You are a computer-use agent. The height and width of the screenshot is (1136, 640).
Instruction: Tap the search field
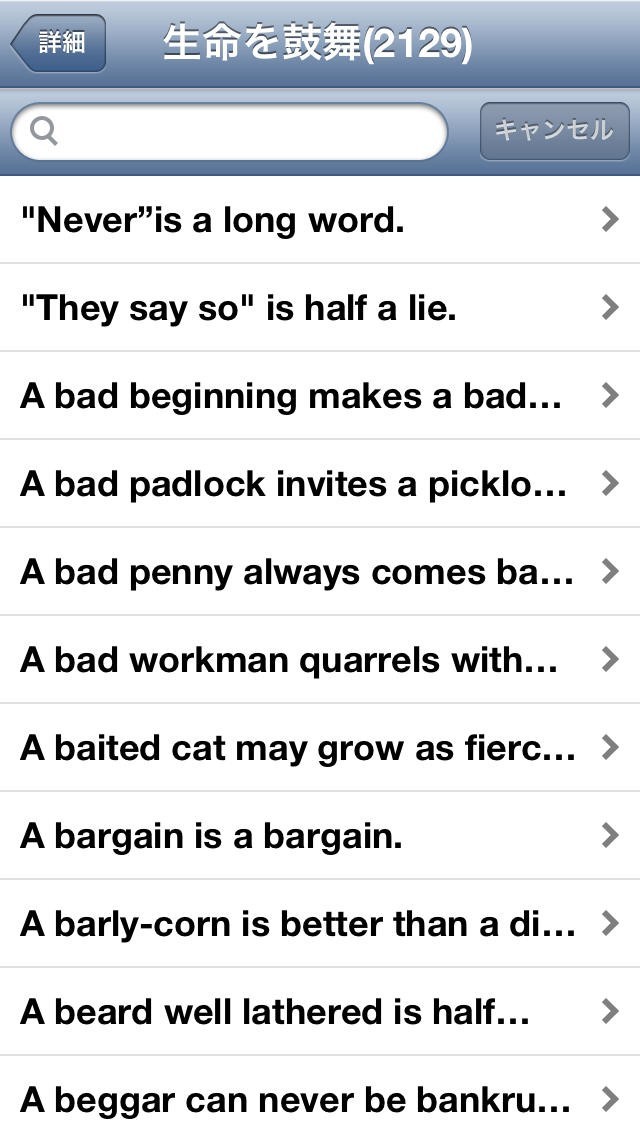tap(230, 131)
